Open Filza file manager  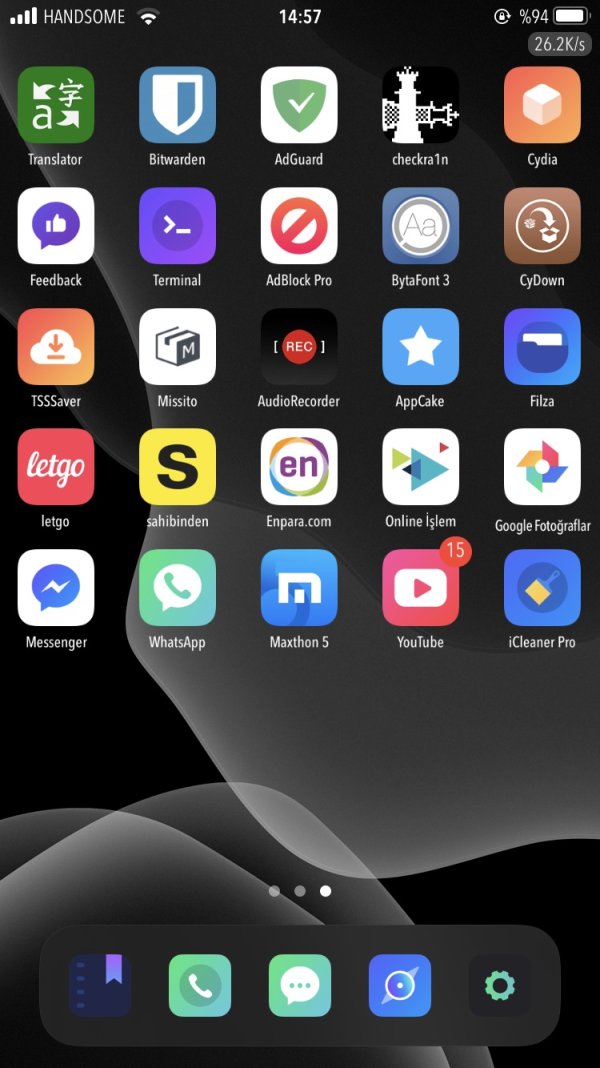[542, 347]
